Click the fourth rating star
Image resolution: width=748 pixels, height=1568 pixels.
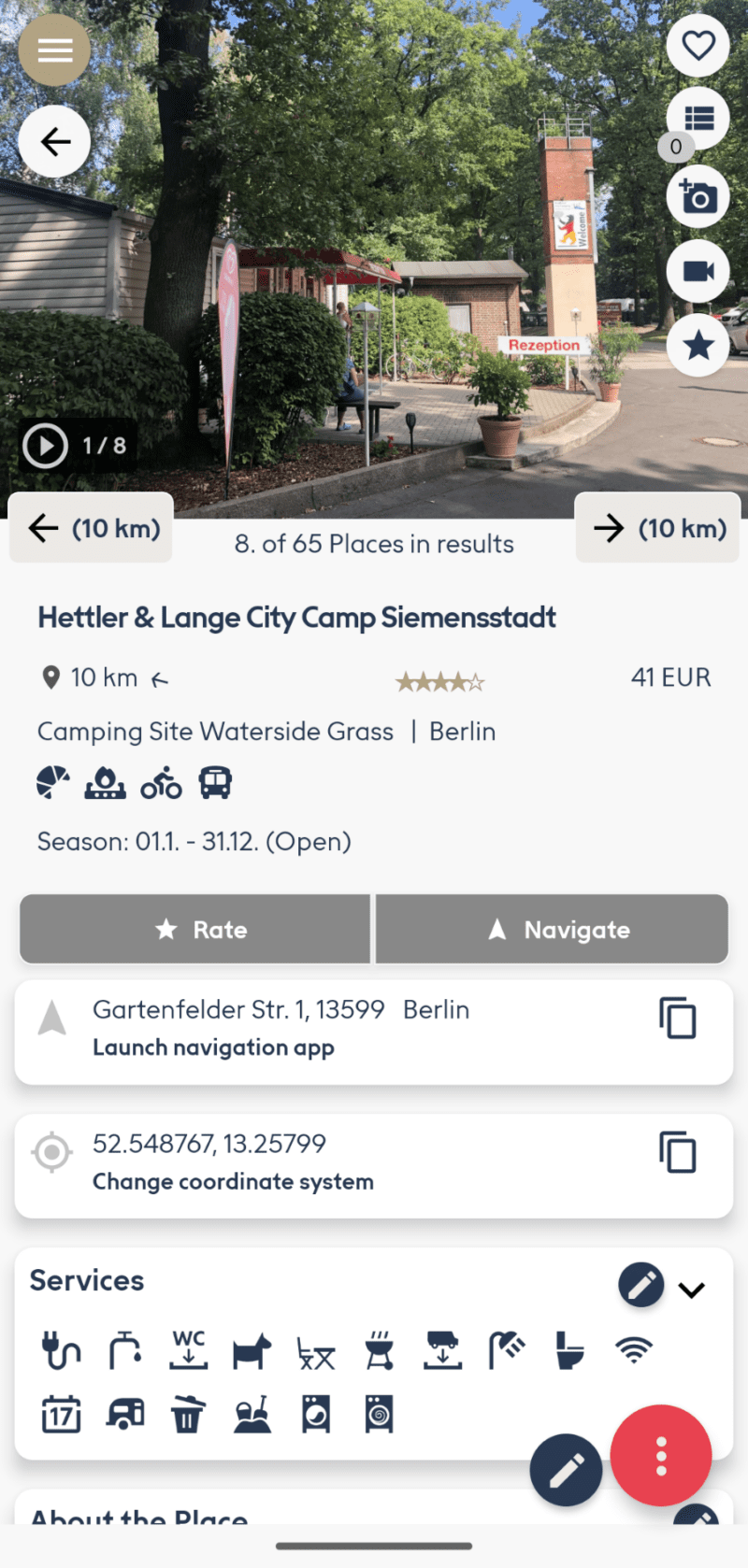(456, 680)
